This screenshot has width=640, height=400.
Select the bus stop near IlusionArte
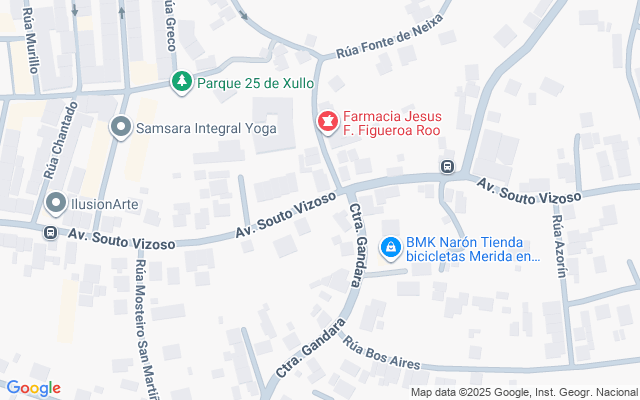pyautogui.click(x=50, y=233)
